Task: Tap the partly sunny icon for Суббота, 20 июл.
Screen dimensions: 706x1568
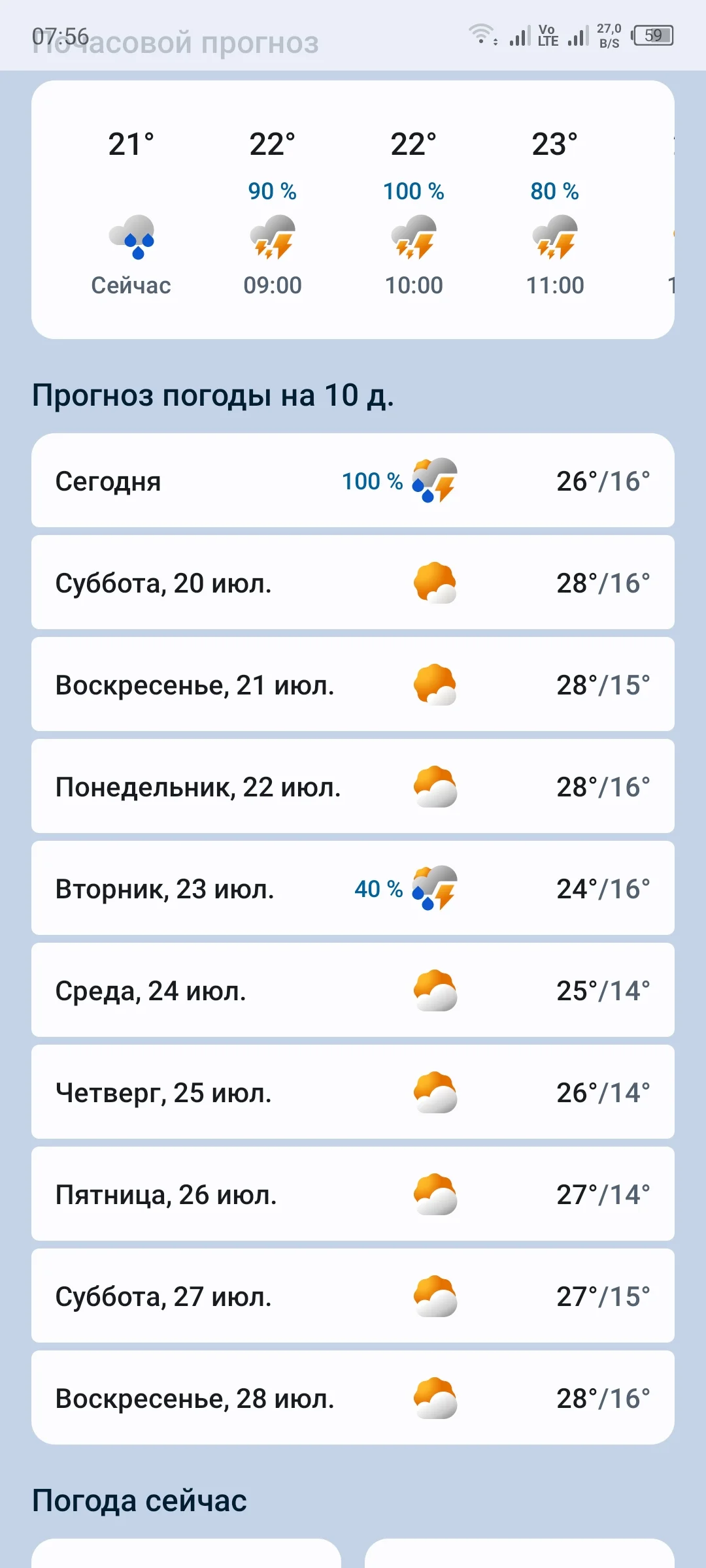Action: 435,583
